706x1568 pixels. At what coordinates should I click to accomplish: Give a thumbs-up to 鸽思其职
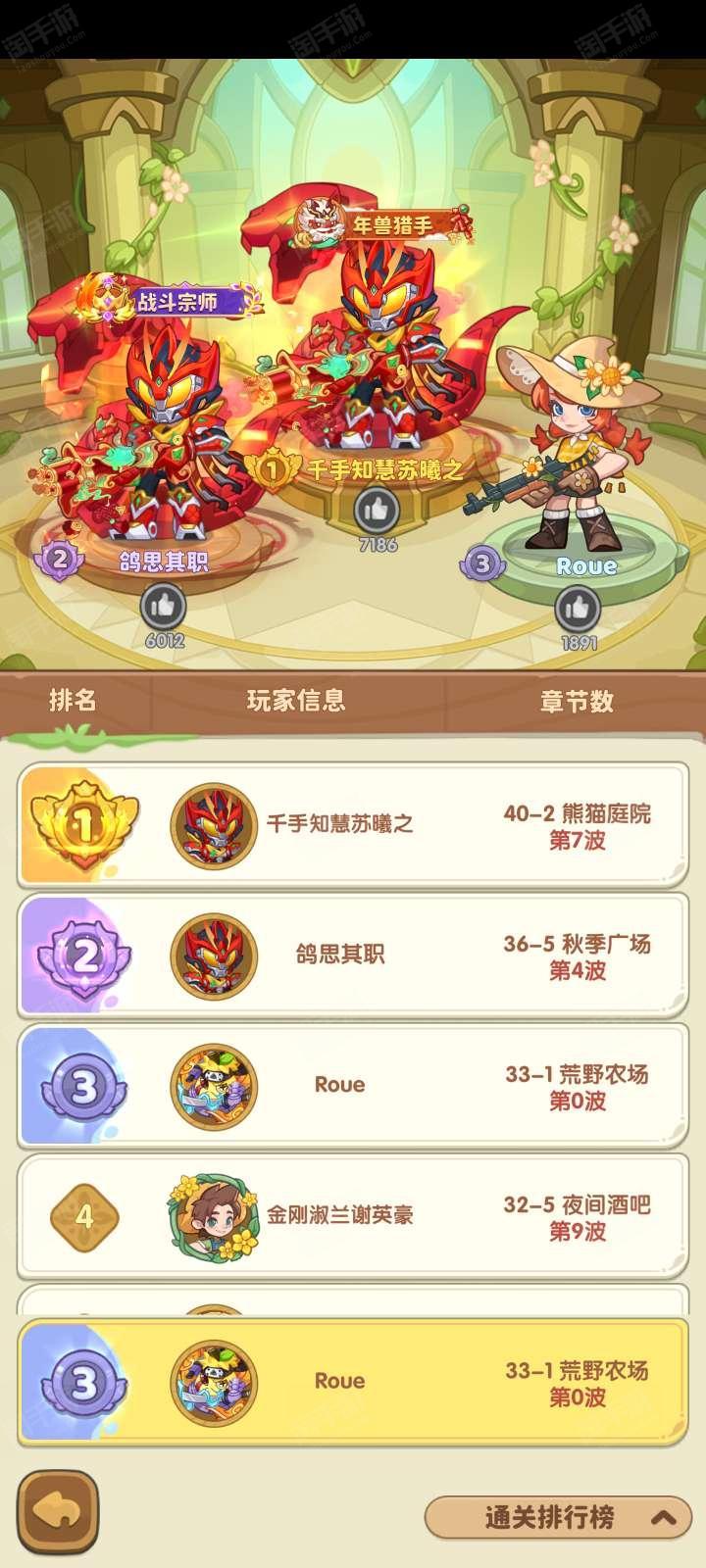click(x=164, y=607)
